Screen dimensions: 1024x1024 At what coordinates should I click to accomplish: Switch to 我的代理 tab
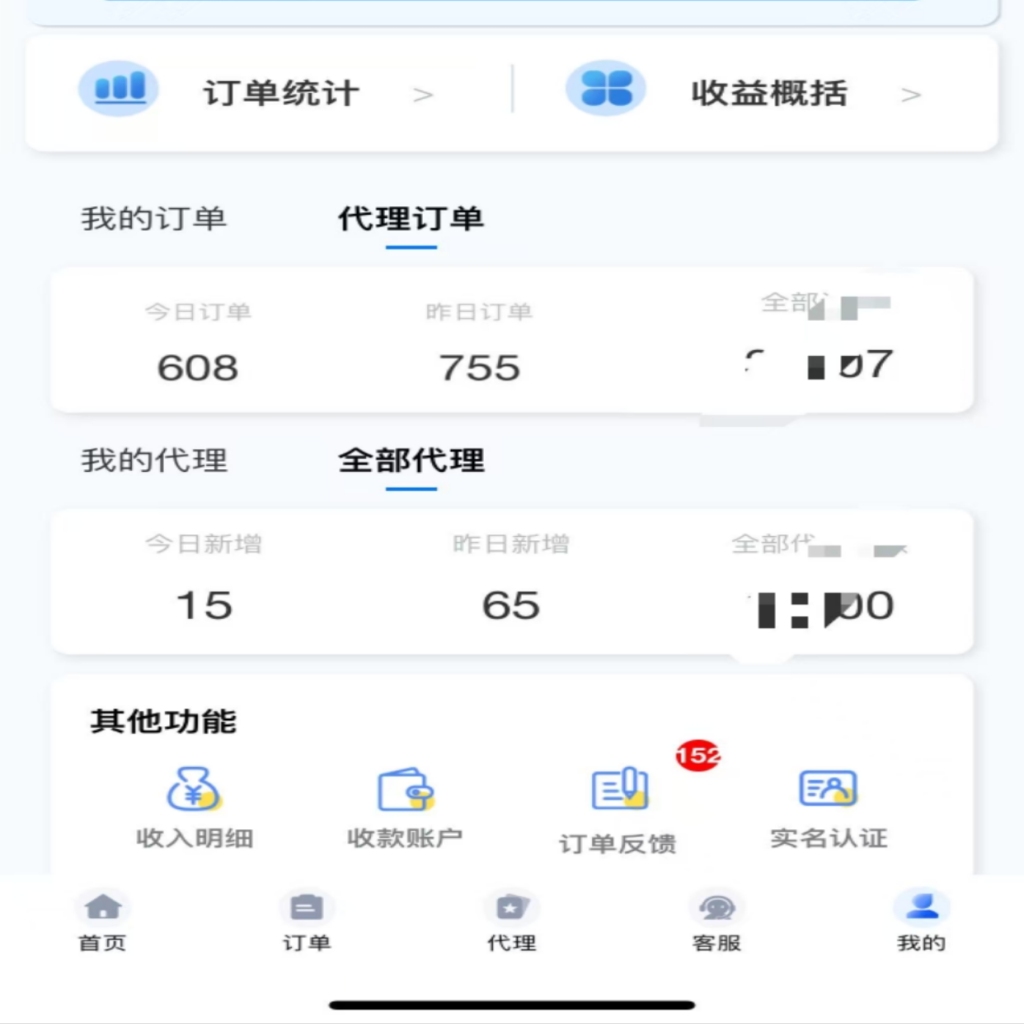(x=154, y=460)
